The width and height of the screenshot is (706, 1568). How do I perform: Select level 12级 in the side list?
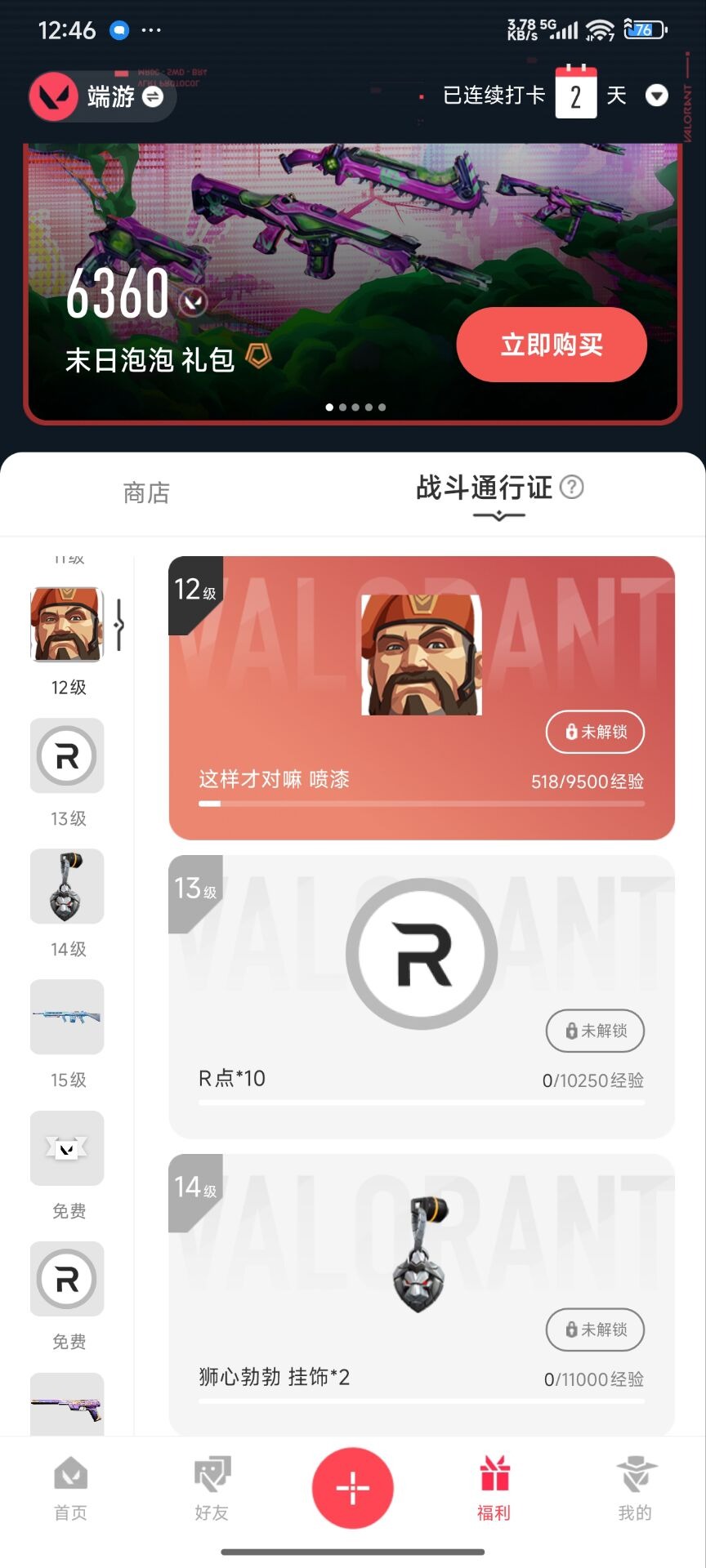(67, 626)
